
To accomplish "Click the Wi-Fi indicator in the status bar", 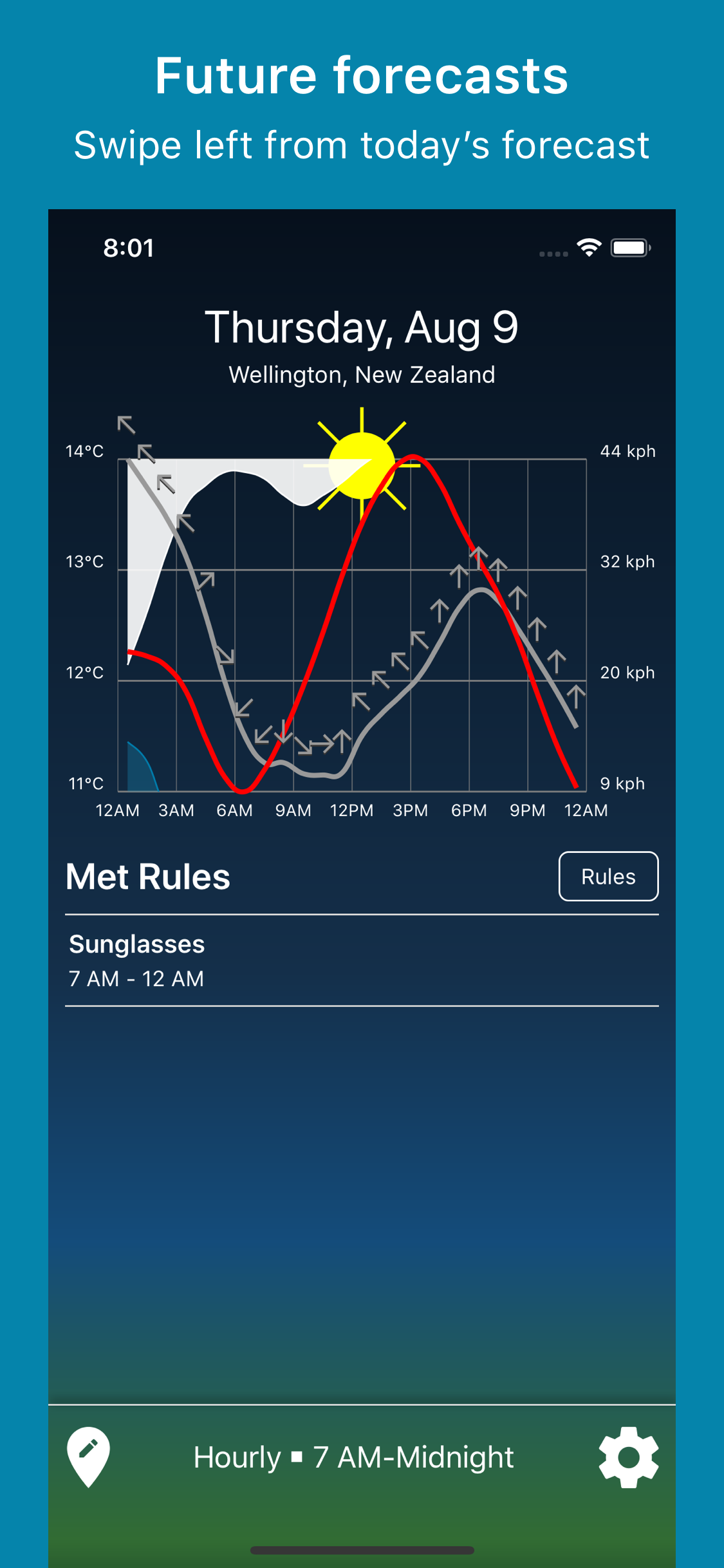I will [x=589, y=248].
